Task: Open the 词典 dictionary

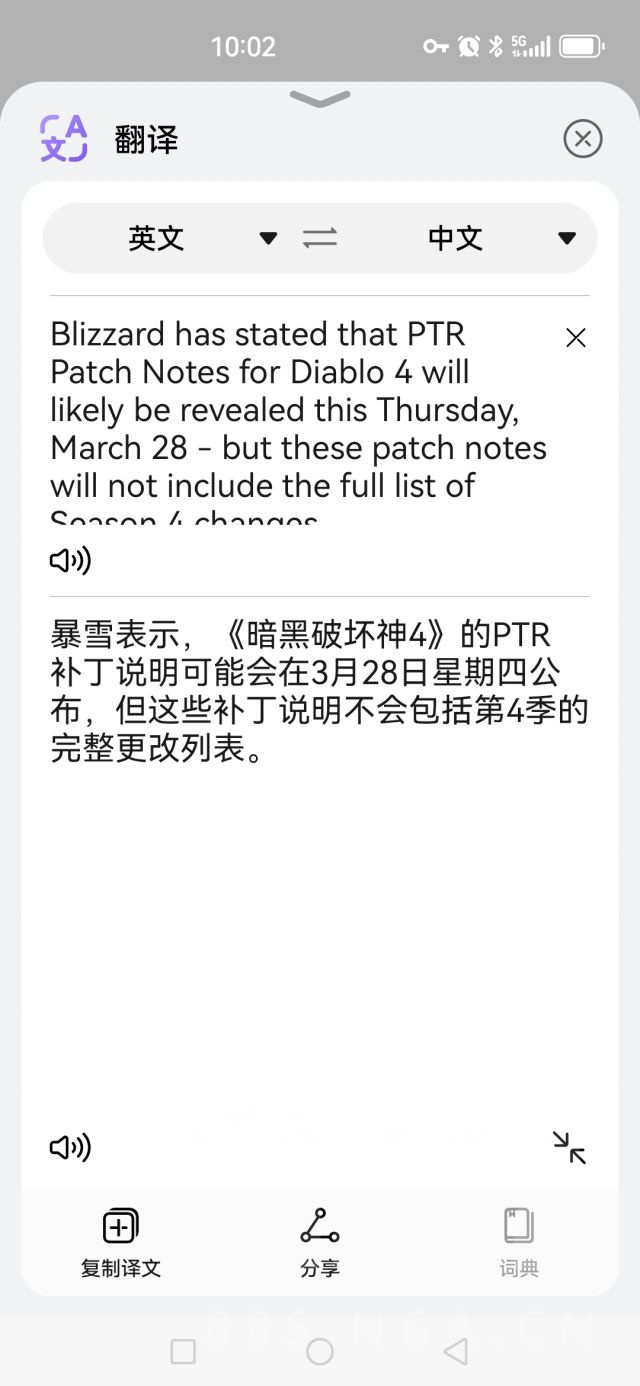Action: pos(519,1242)
